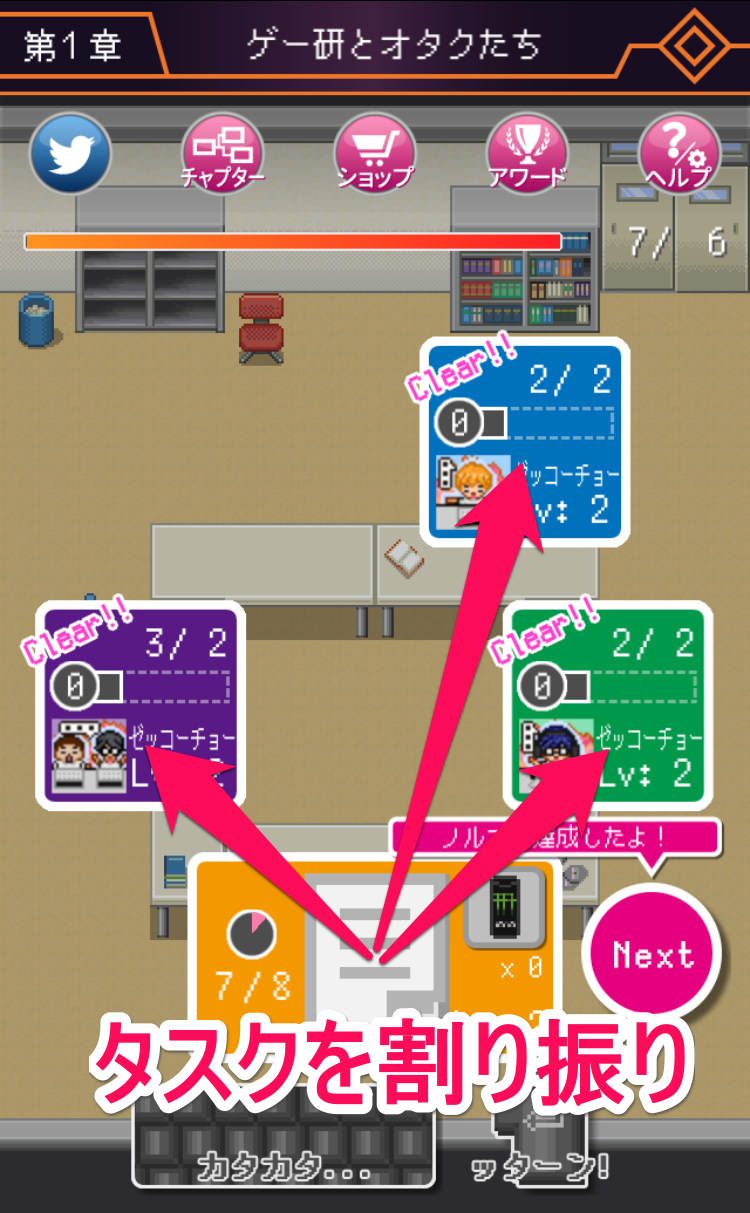View the アワード awards

pos(526,154)
